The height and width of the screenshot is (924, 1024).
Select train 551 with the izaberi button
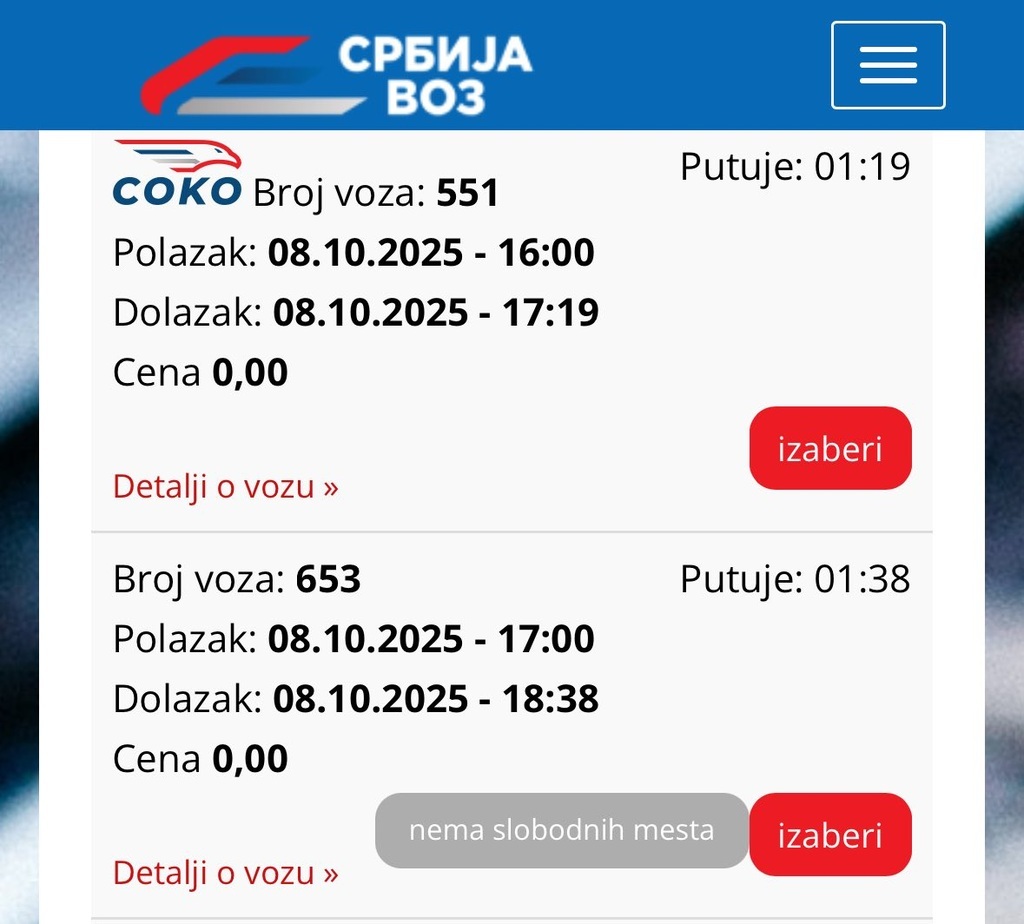(x=830, y=448)
